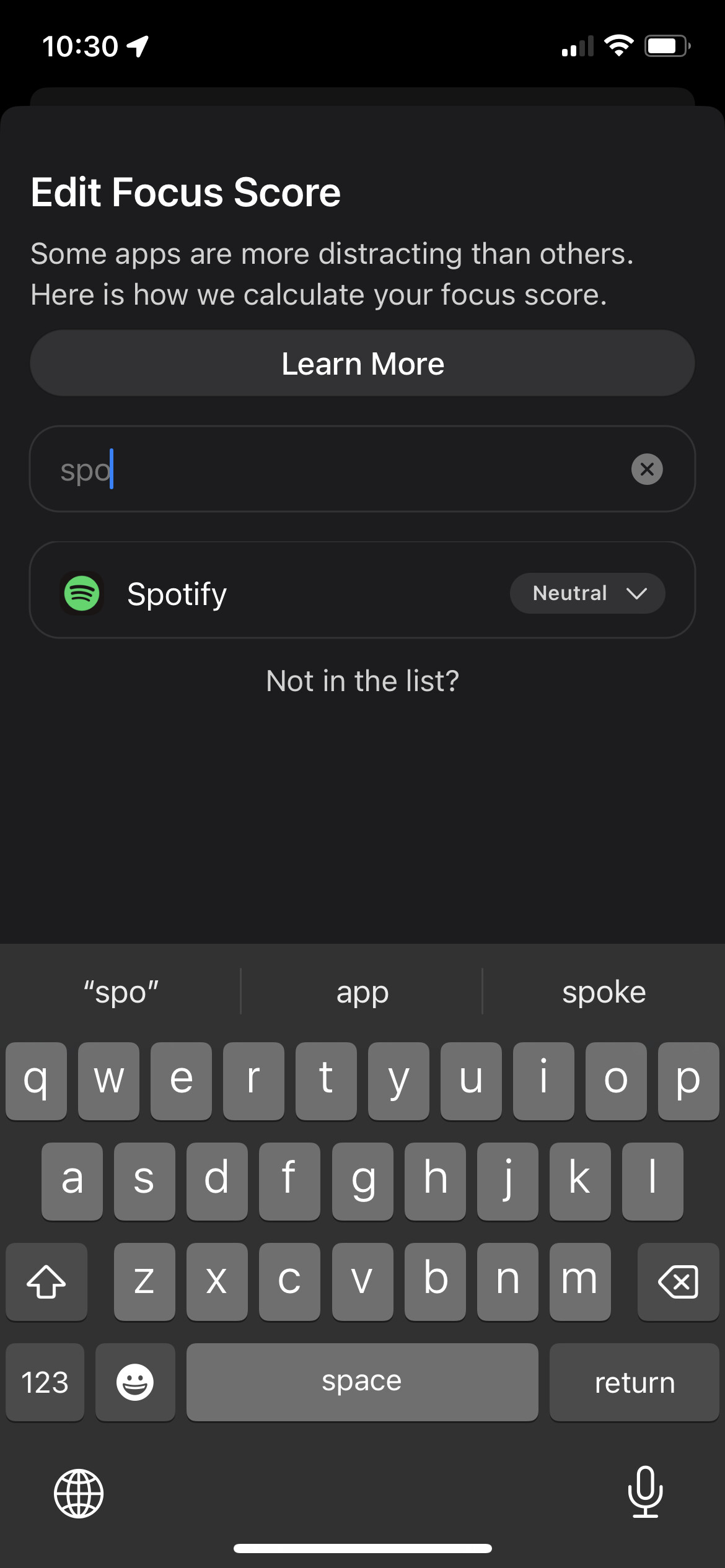This screenshot has height=1568, width=725.
Task: Start dictation with the microphone
Action: (x=645, y=1492)
